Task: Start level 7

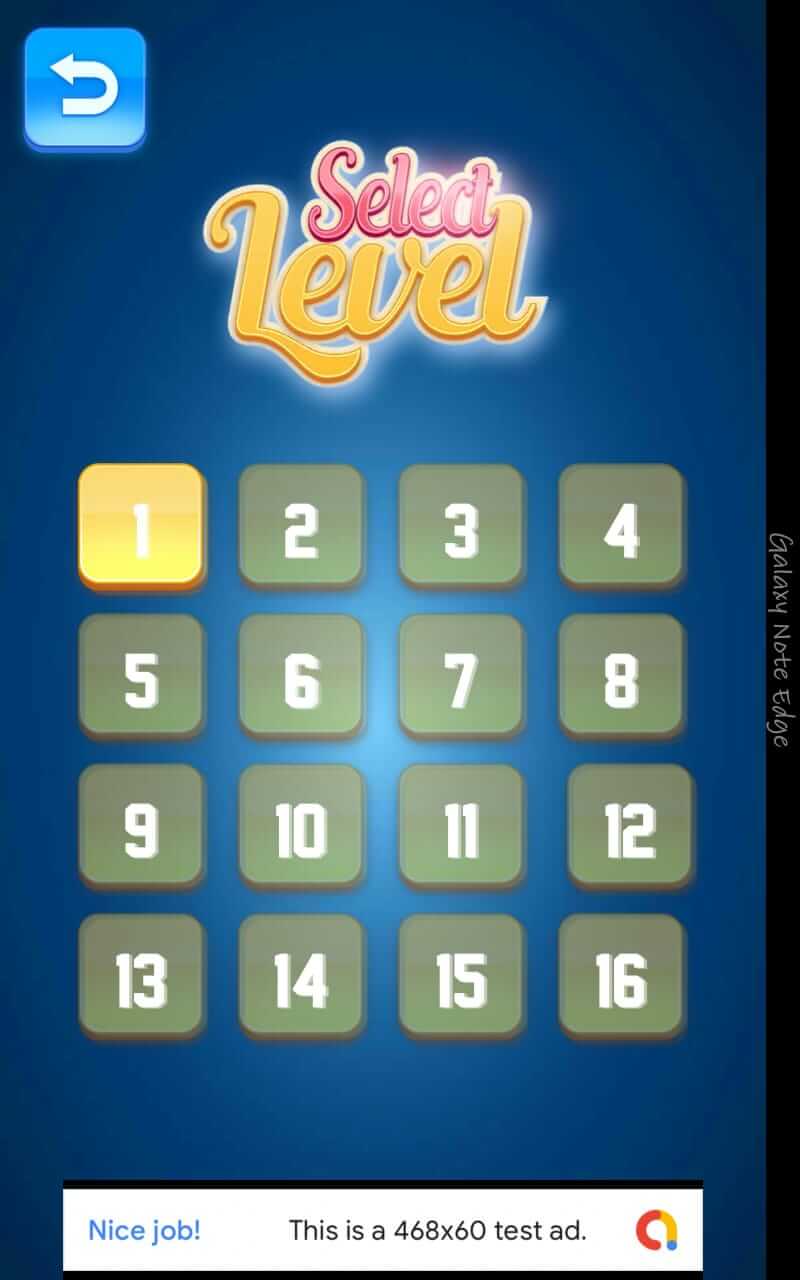Action: tap(461, 677)
